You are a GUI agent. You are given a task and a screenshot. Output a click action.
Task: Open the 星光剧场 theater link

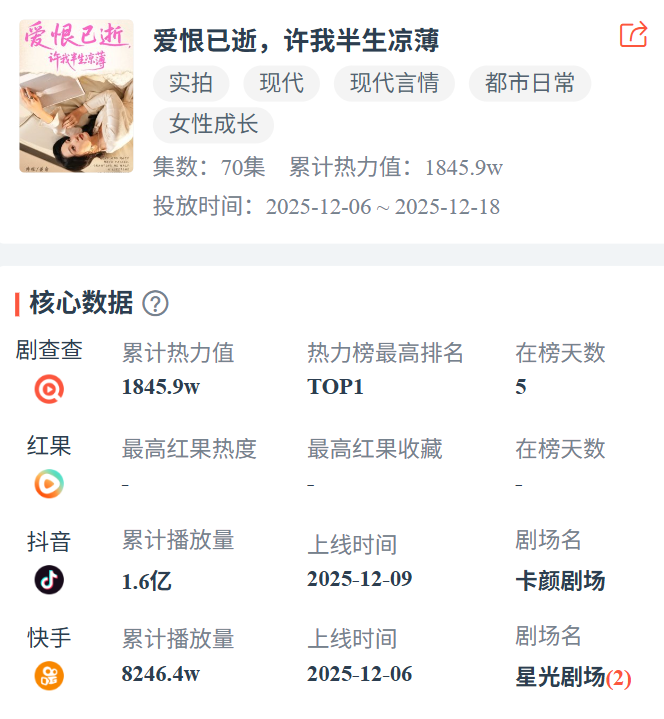click(x=560, y=677)
